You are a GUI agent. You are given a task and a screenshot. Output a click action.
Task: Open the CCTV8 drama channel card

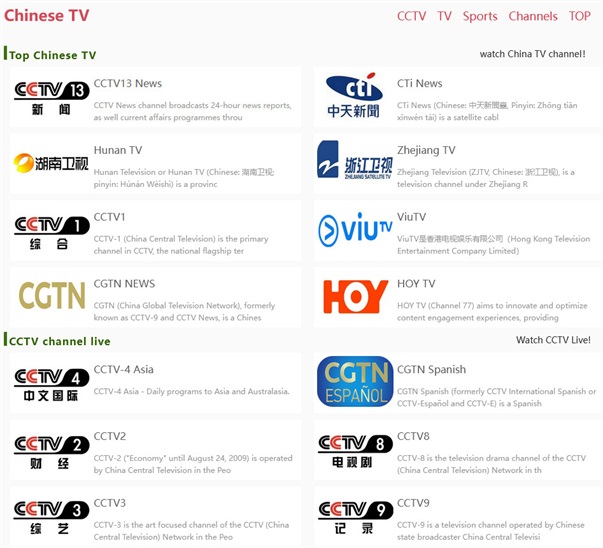click(x=413, y=437)
